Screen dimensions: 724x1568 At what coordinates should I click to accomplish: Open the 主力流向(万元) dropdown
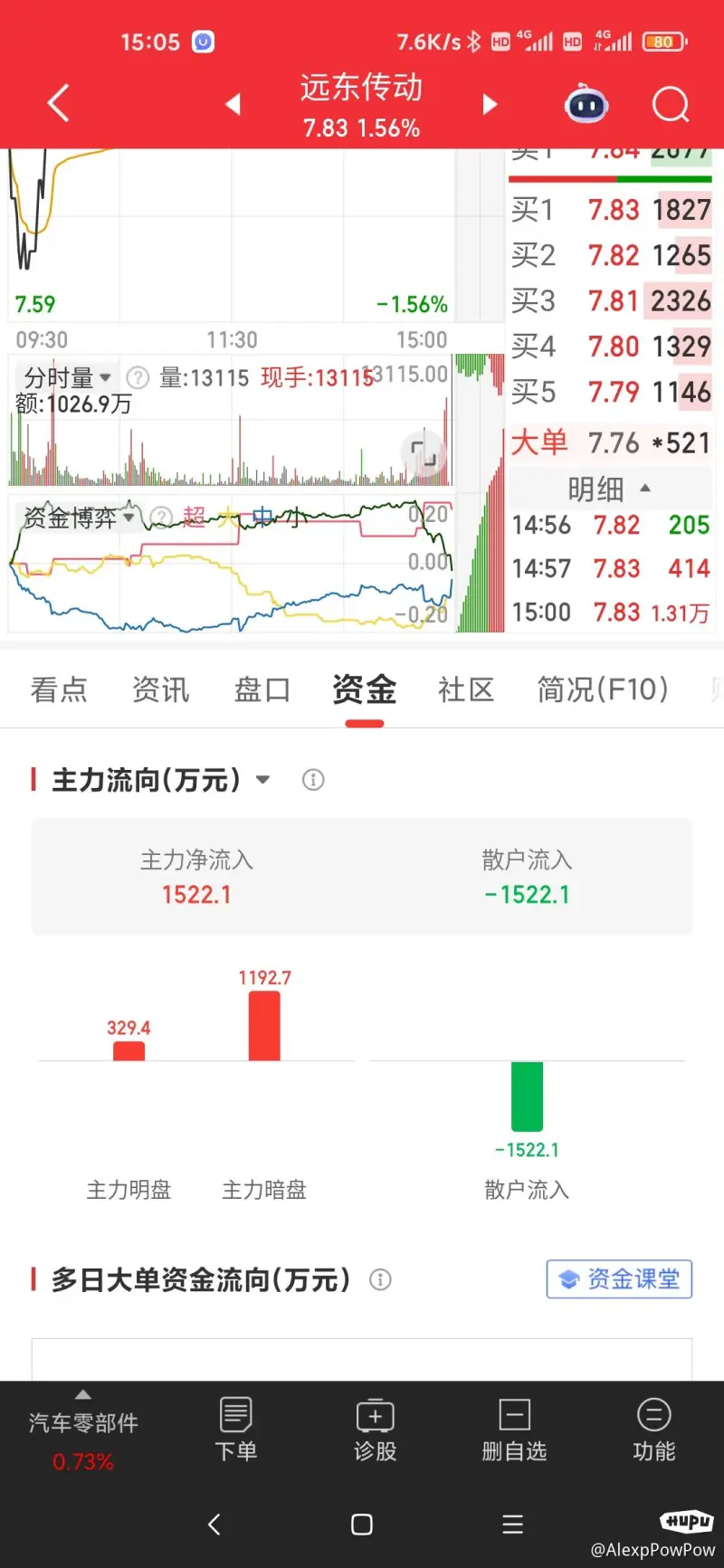(161, 779)
